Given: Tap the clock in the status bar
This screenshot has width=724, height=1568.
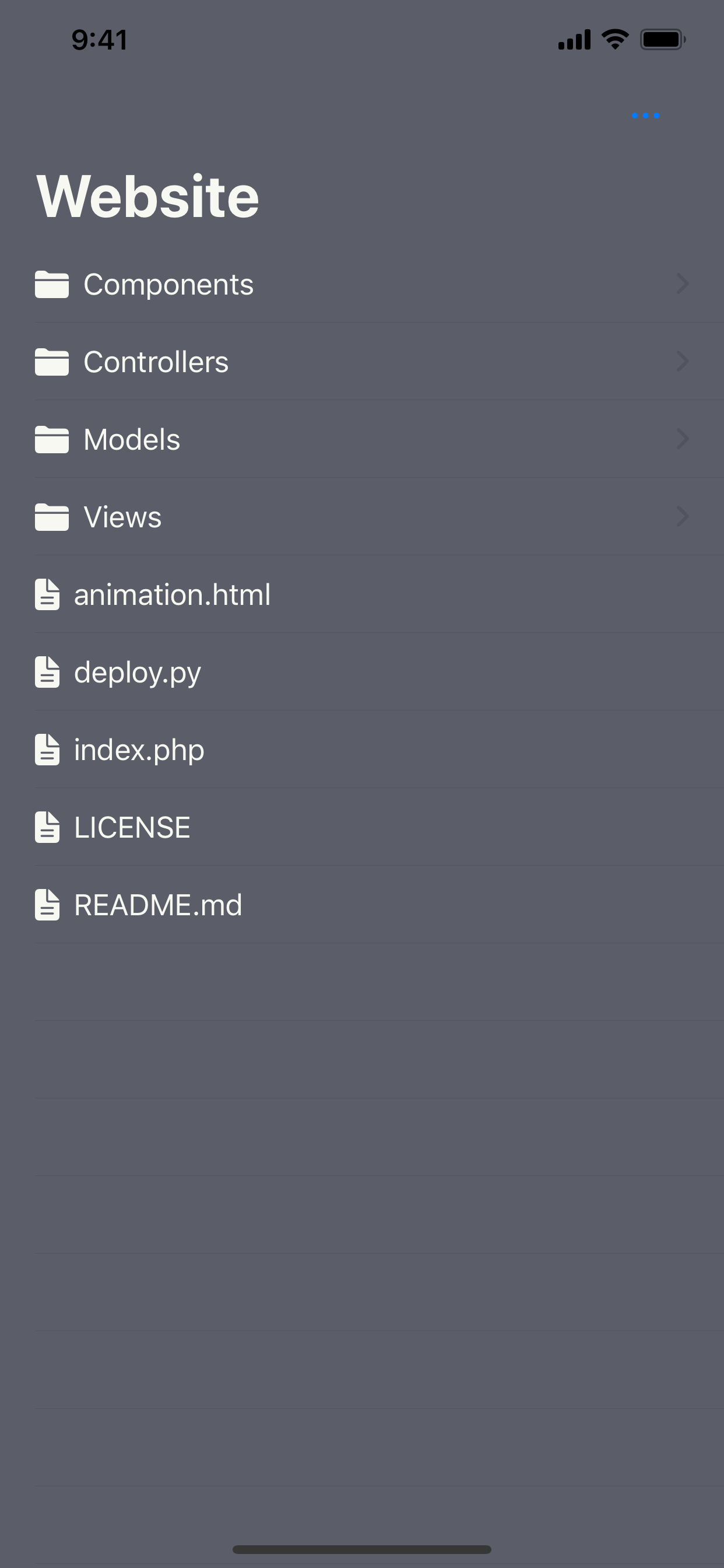Looking at the screenshot, I should (x=99, y=39).
